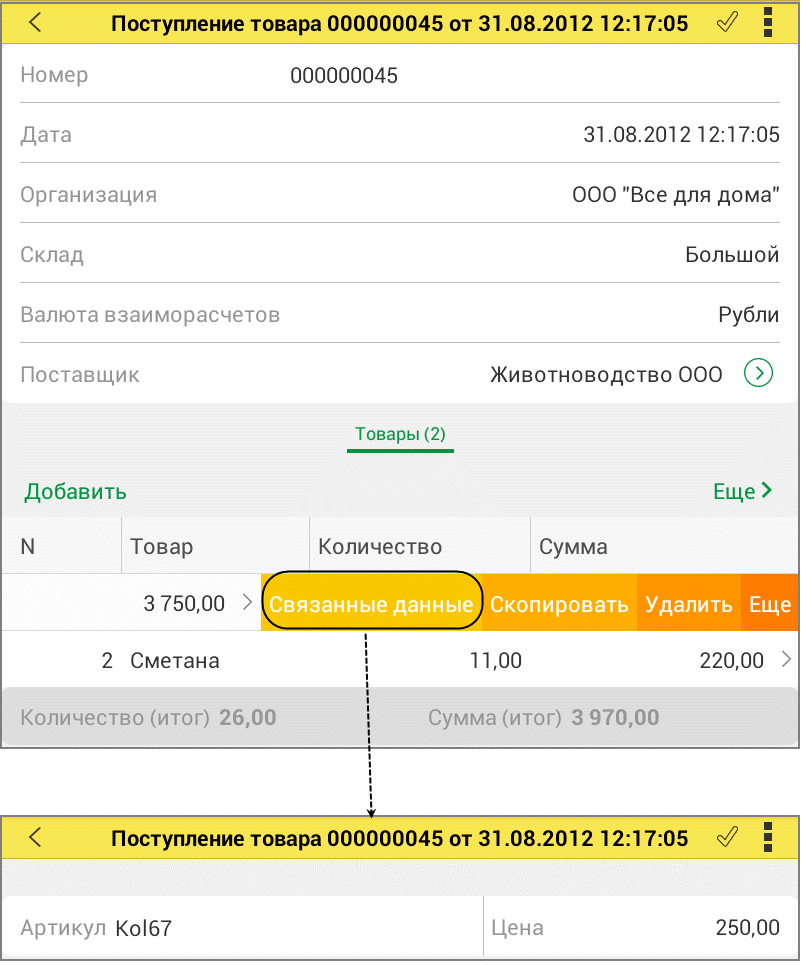This screenshot has height=965, width=801.
Task: Open Связанные данные for the swiped row
Action: 371,604
